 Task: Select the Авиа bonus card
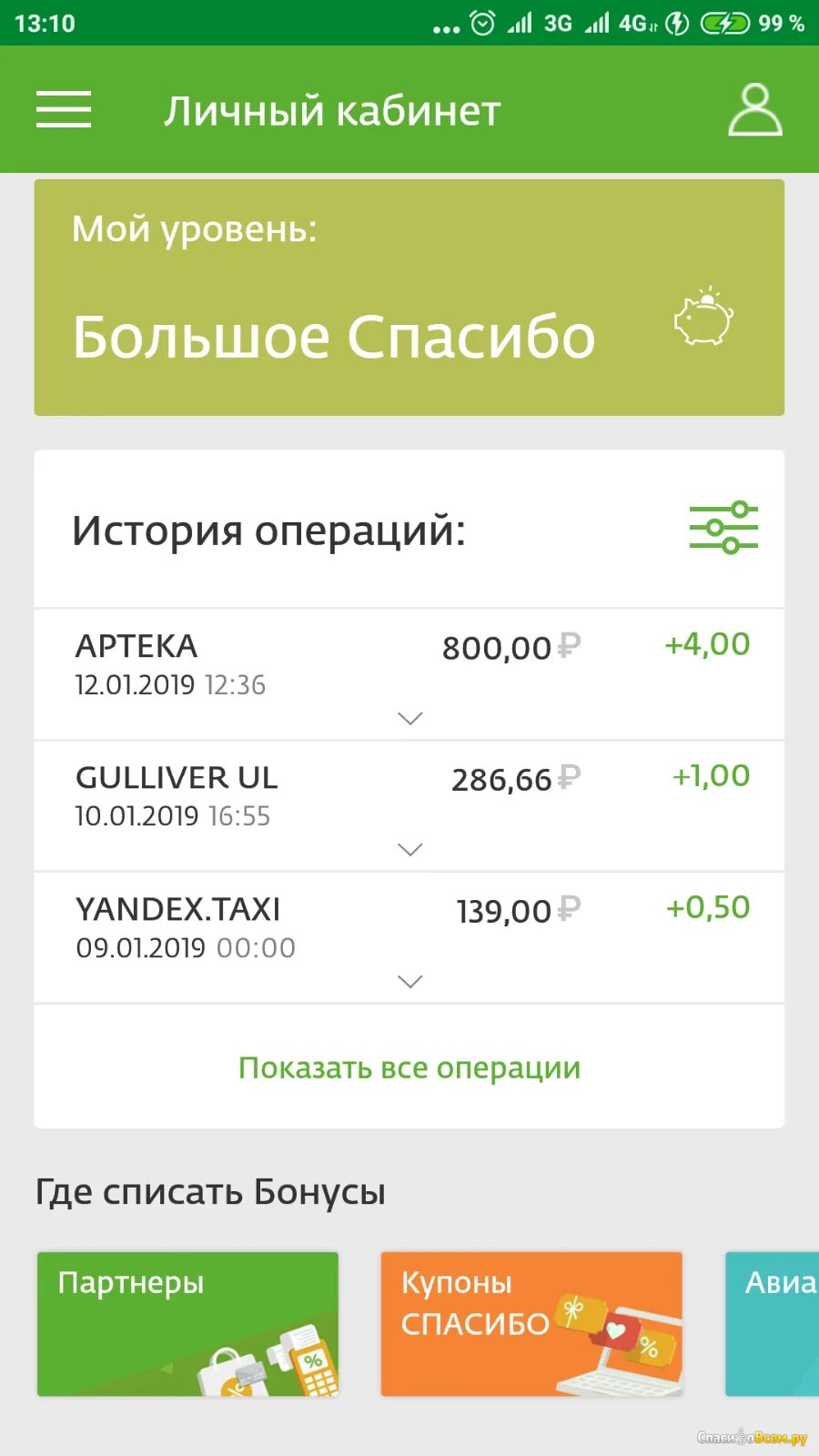[x=773, y=1324]
